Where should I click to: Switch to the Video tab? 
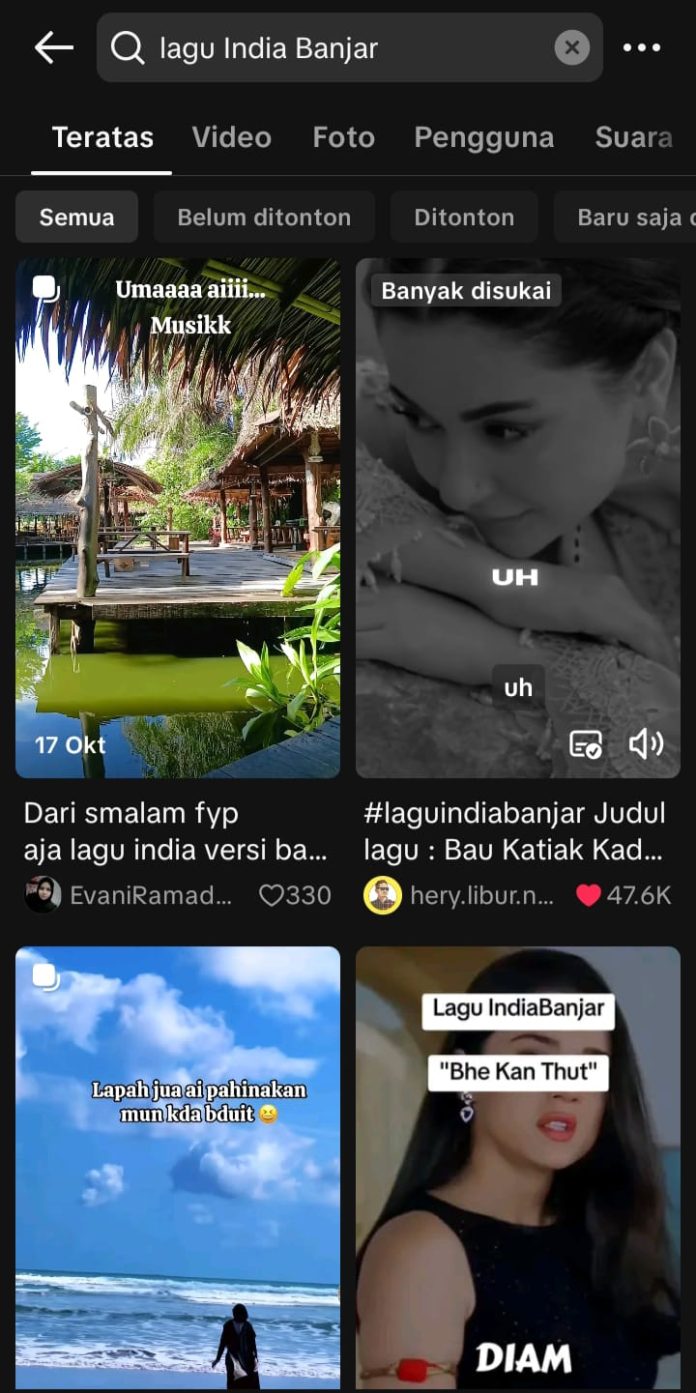tap(231, 137)
